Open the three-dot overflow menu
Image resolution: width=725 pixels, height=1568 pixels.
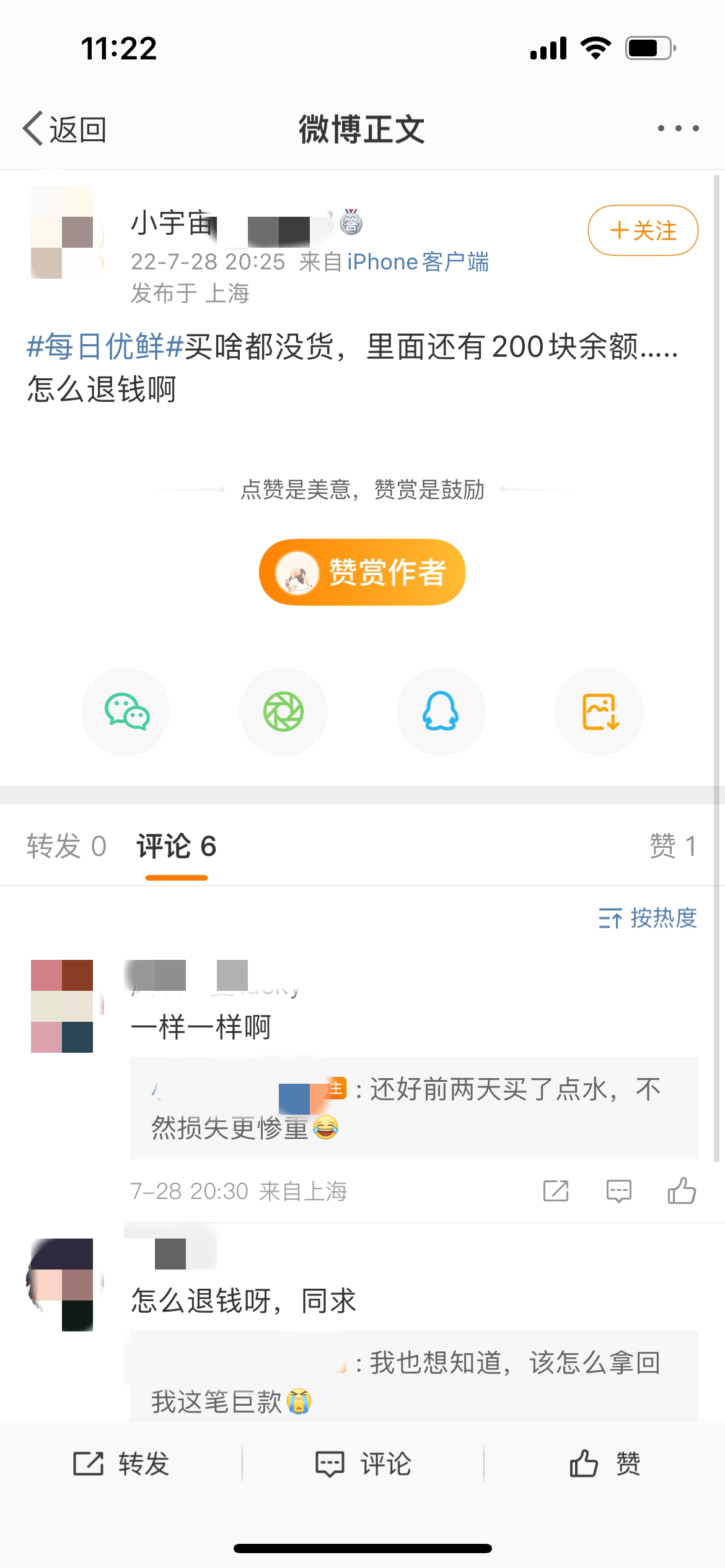pyautogui.click(x=678, y=129)
